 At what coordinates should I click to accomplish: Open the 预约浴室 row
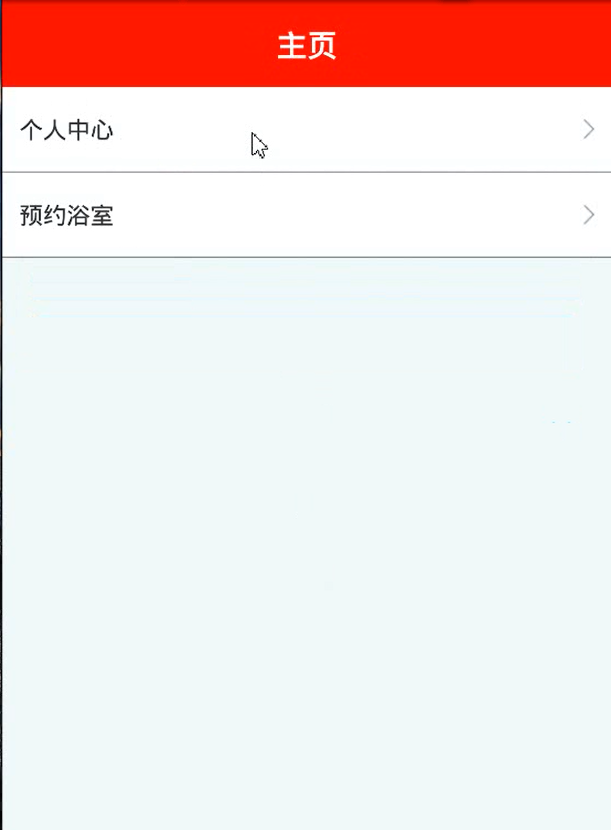305,215
